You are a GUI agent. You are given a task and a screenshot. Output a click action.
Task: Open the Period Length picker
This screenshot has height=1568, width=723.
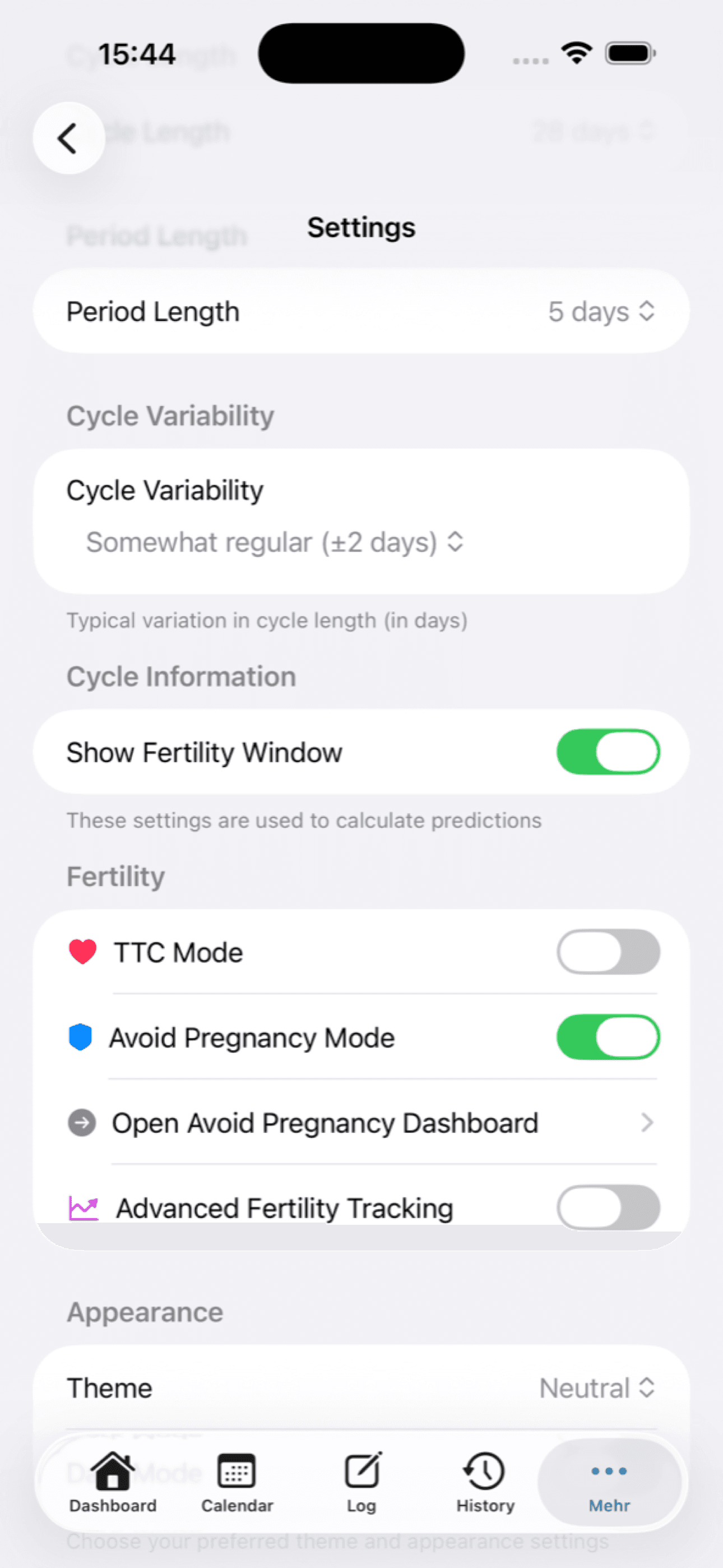(600, 312)
